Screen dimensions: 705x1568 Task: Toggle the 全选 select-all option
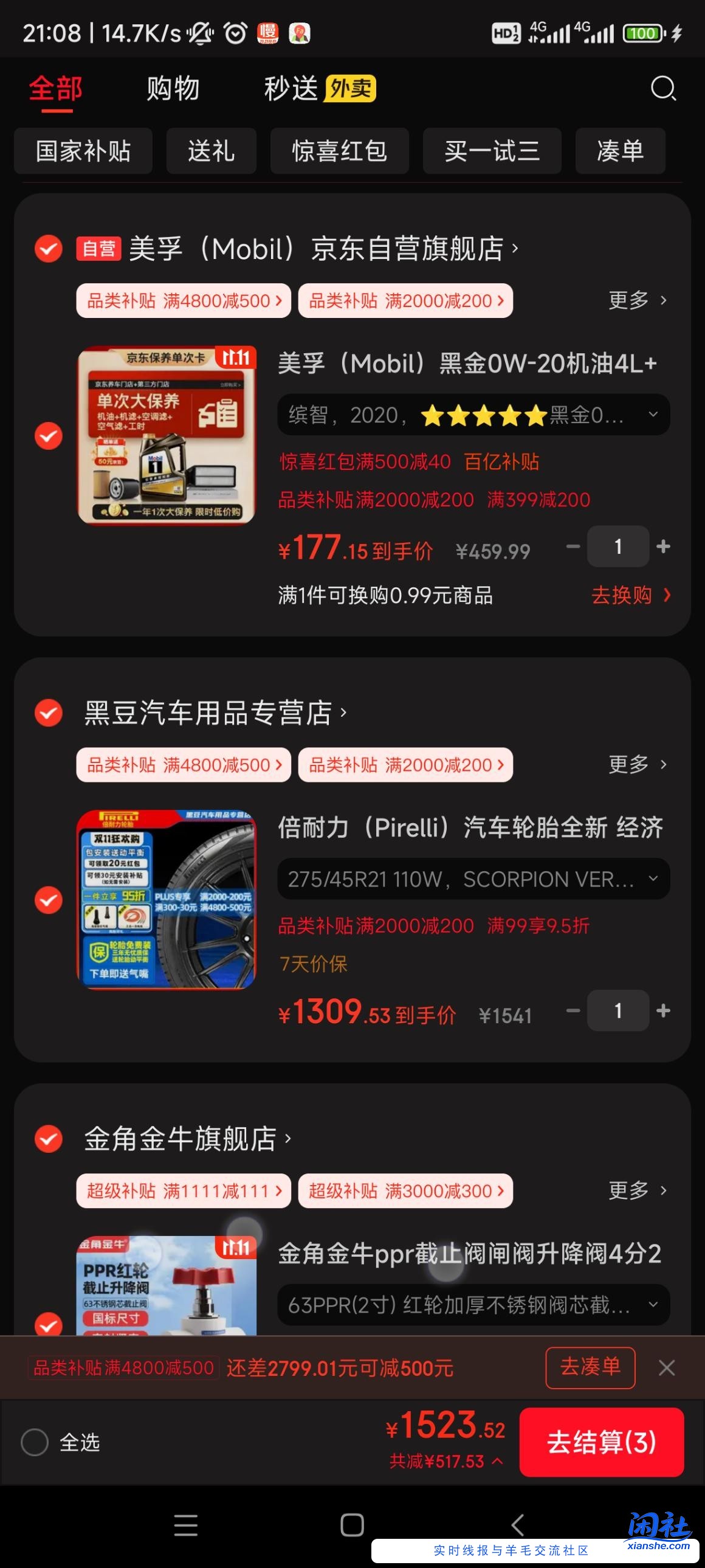point(35,1442)
